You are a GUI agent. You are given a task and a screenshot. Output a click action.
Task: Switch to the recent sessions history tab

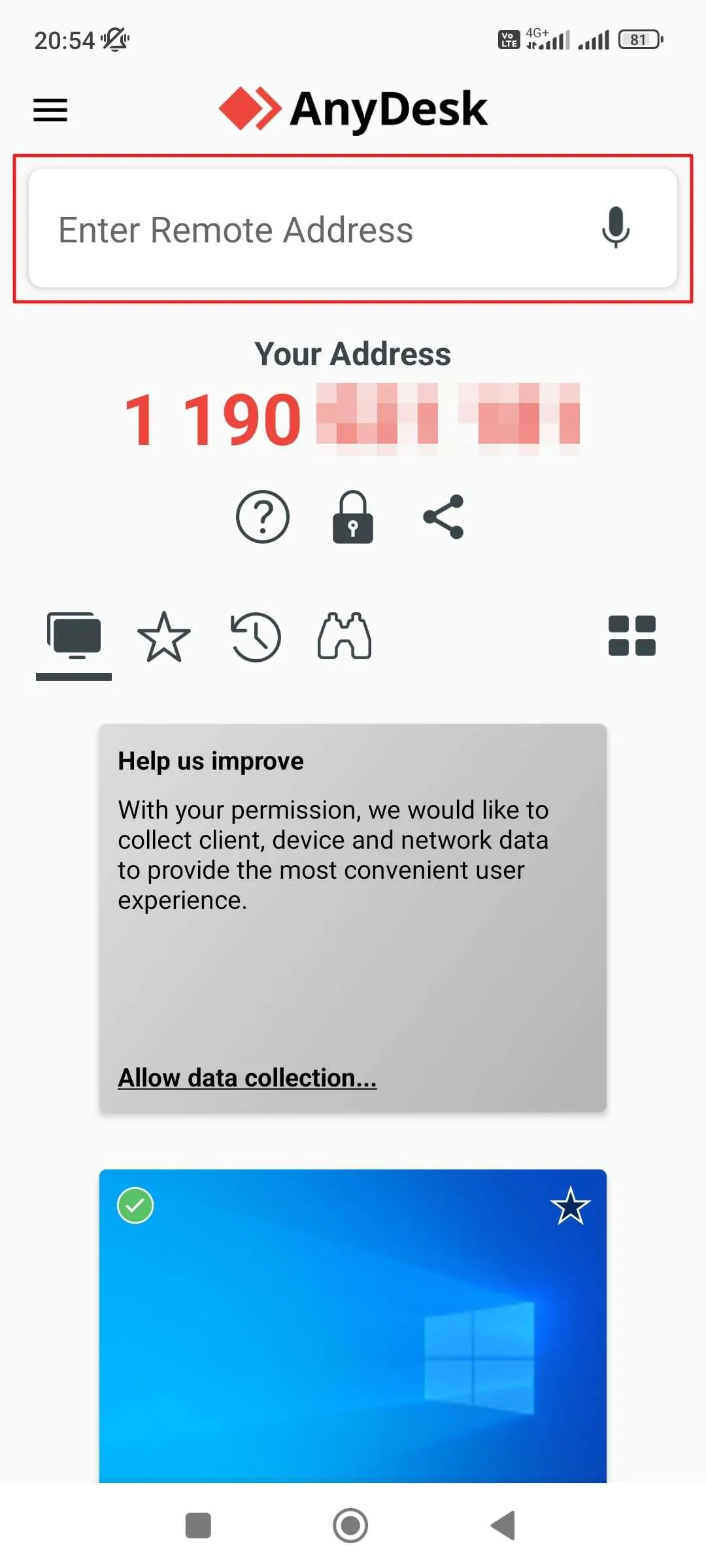pos(256,637)
